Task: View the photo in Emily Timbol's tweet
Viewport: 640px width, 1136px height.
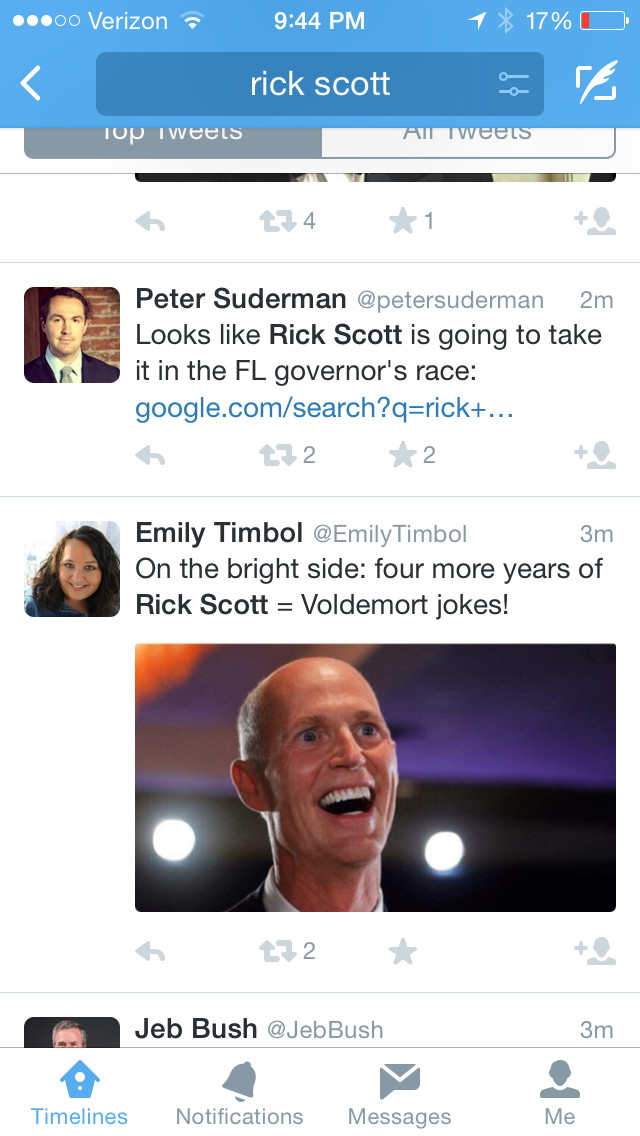Action: pos(375,777)
